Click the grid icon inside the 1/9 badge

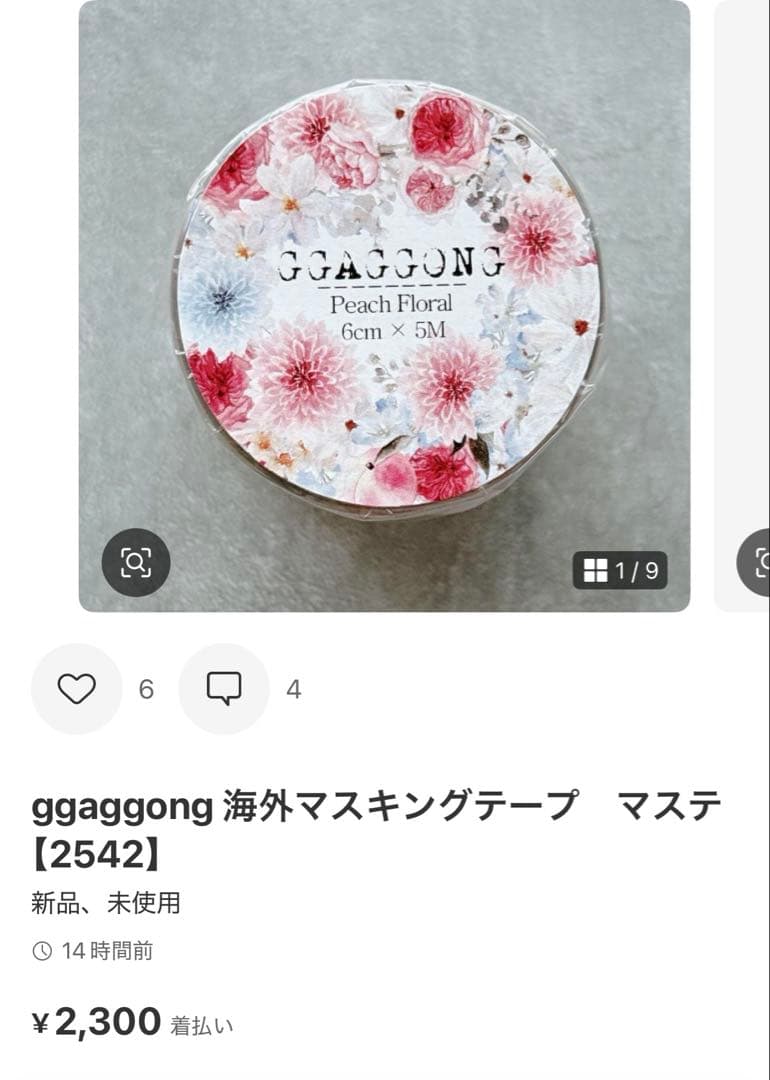[x=594, y=568]
